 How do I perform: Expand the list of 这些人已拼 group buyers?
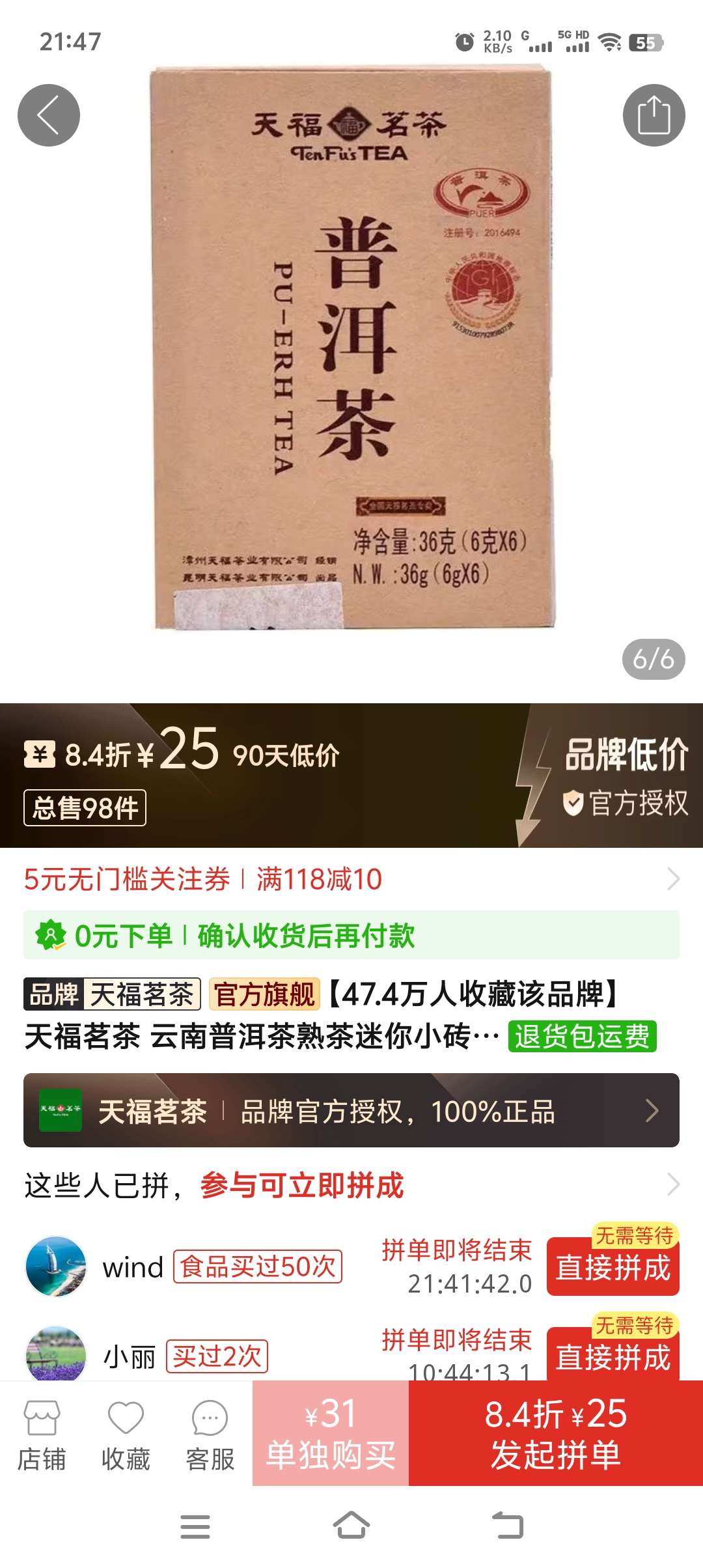673,1184
